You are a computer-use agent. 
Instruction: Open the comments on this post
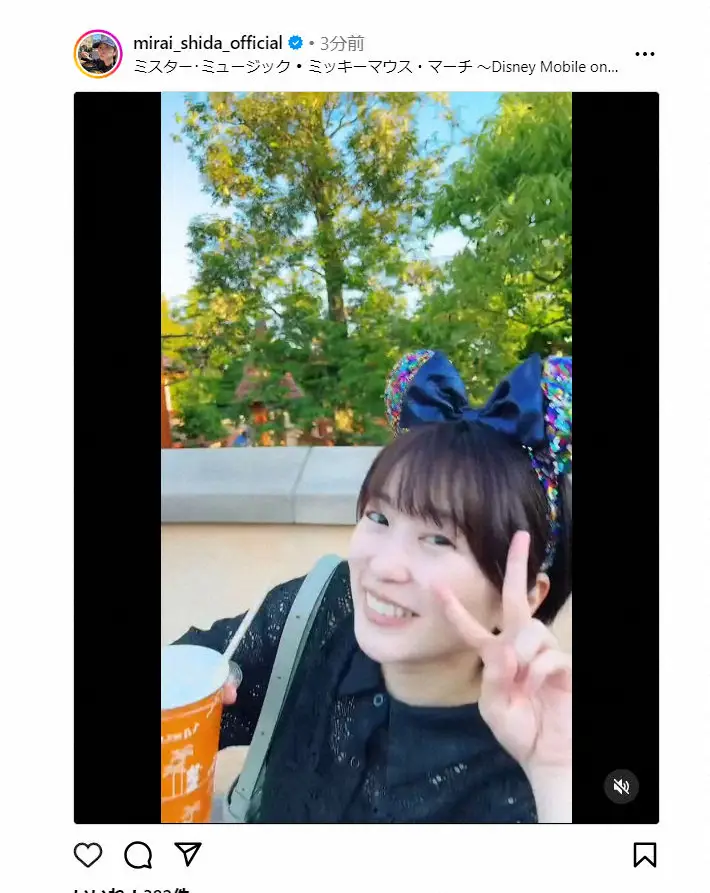[138, 855]
